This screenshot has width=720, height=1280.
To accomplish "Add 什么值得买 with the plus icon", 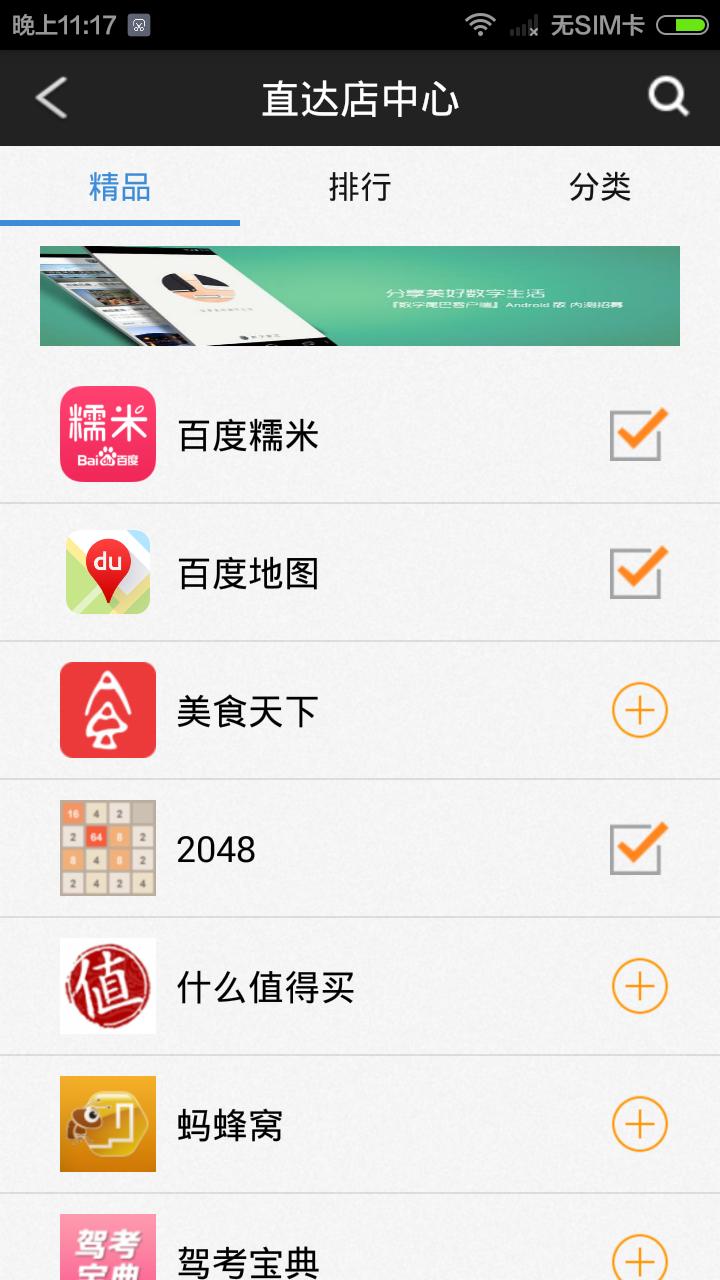I will (639, 986).
